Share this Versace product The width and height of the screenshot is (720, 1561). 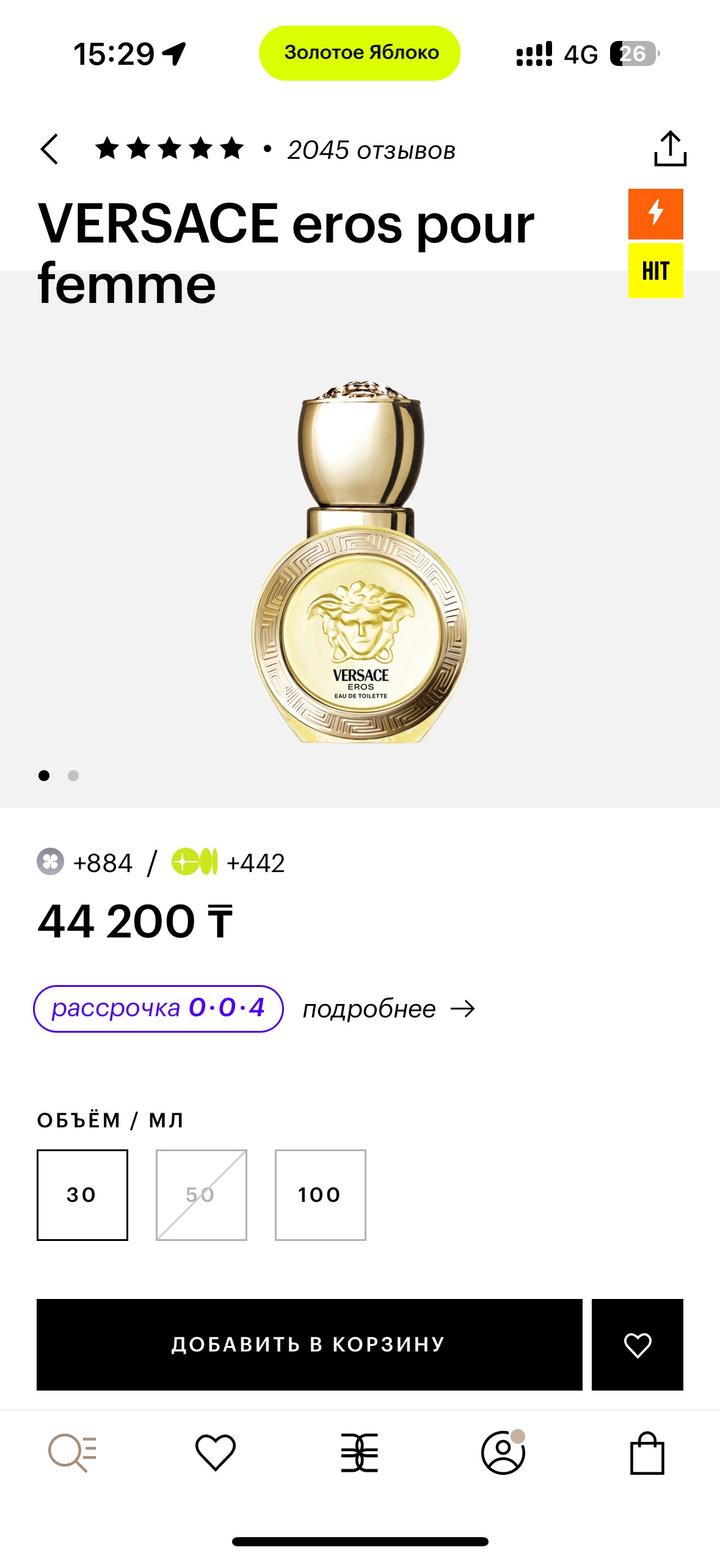pyautogui.click(x=670, y=149)
